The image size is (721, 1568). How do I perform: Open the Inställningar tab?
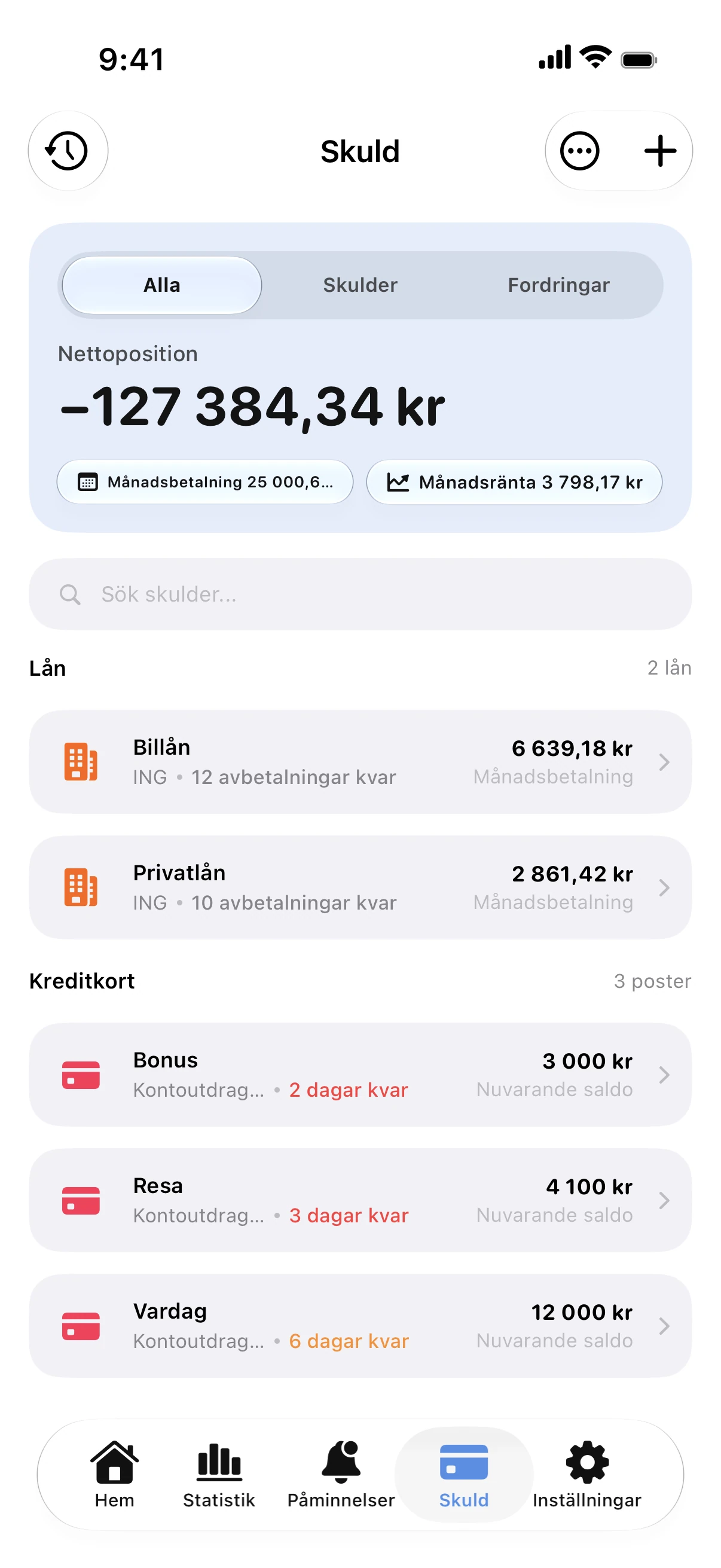586,1474
